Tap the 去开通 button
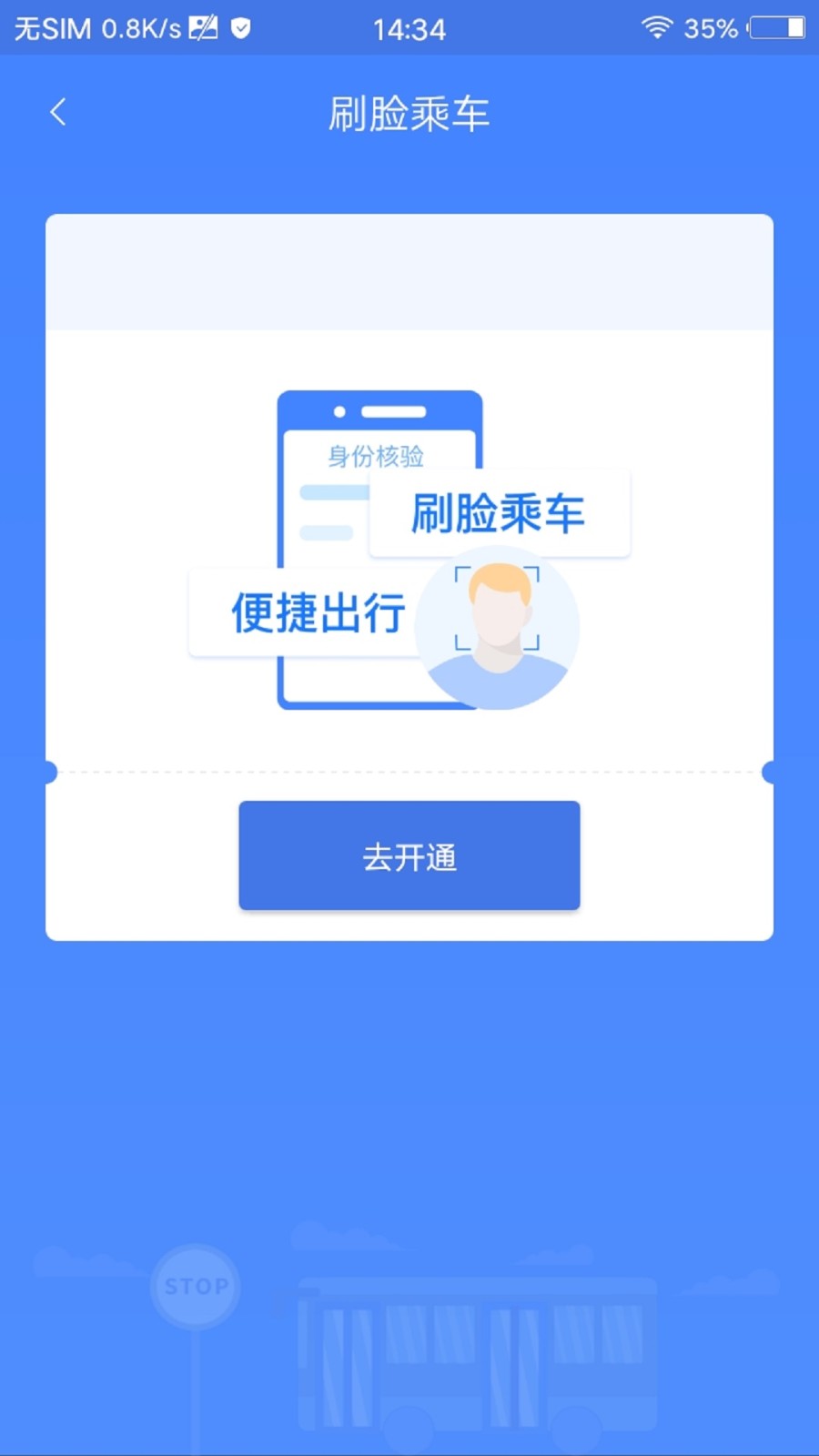This screenshot has width=819, height=1456. point(409,855)
